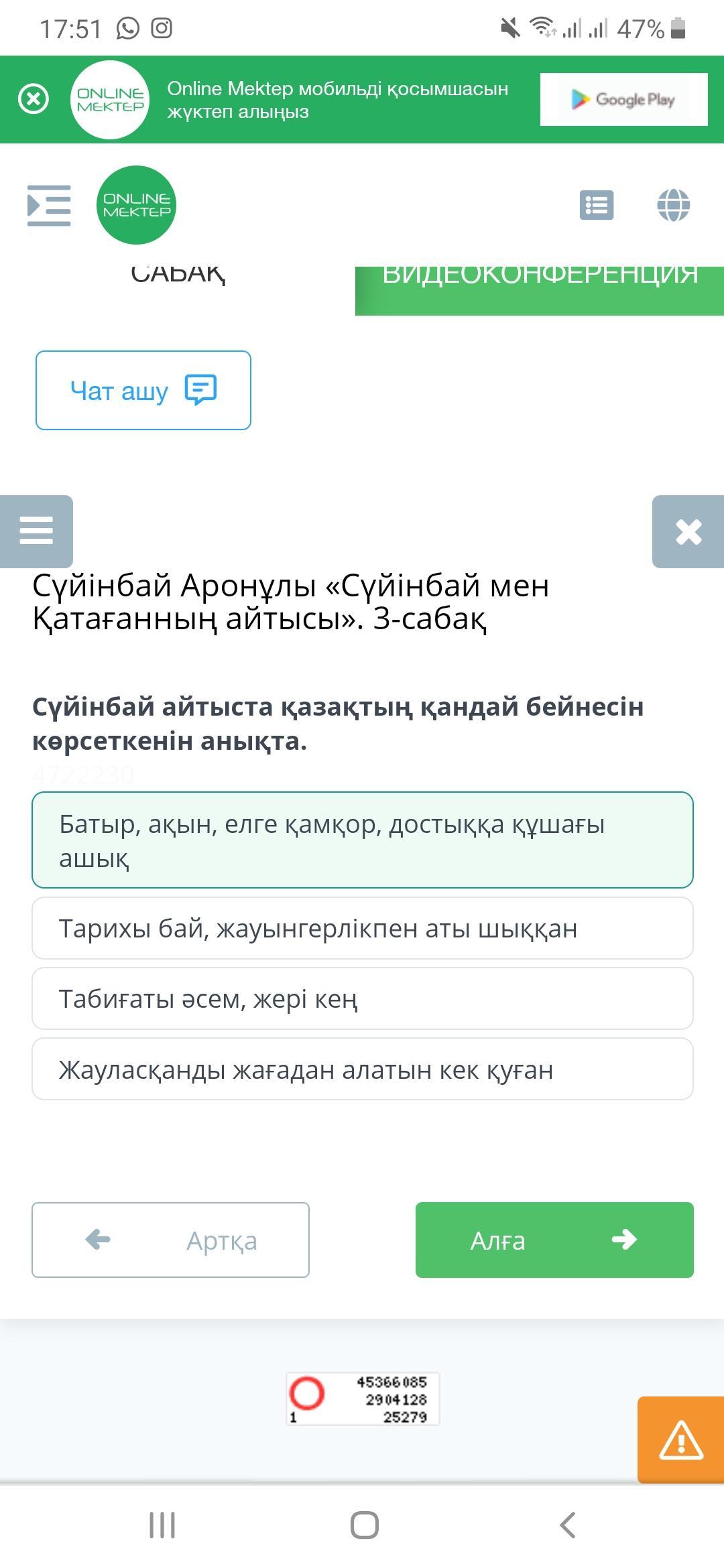724x1568 pixels.
Task: Go back with Артқа button
Action: (170, 1240)
